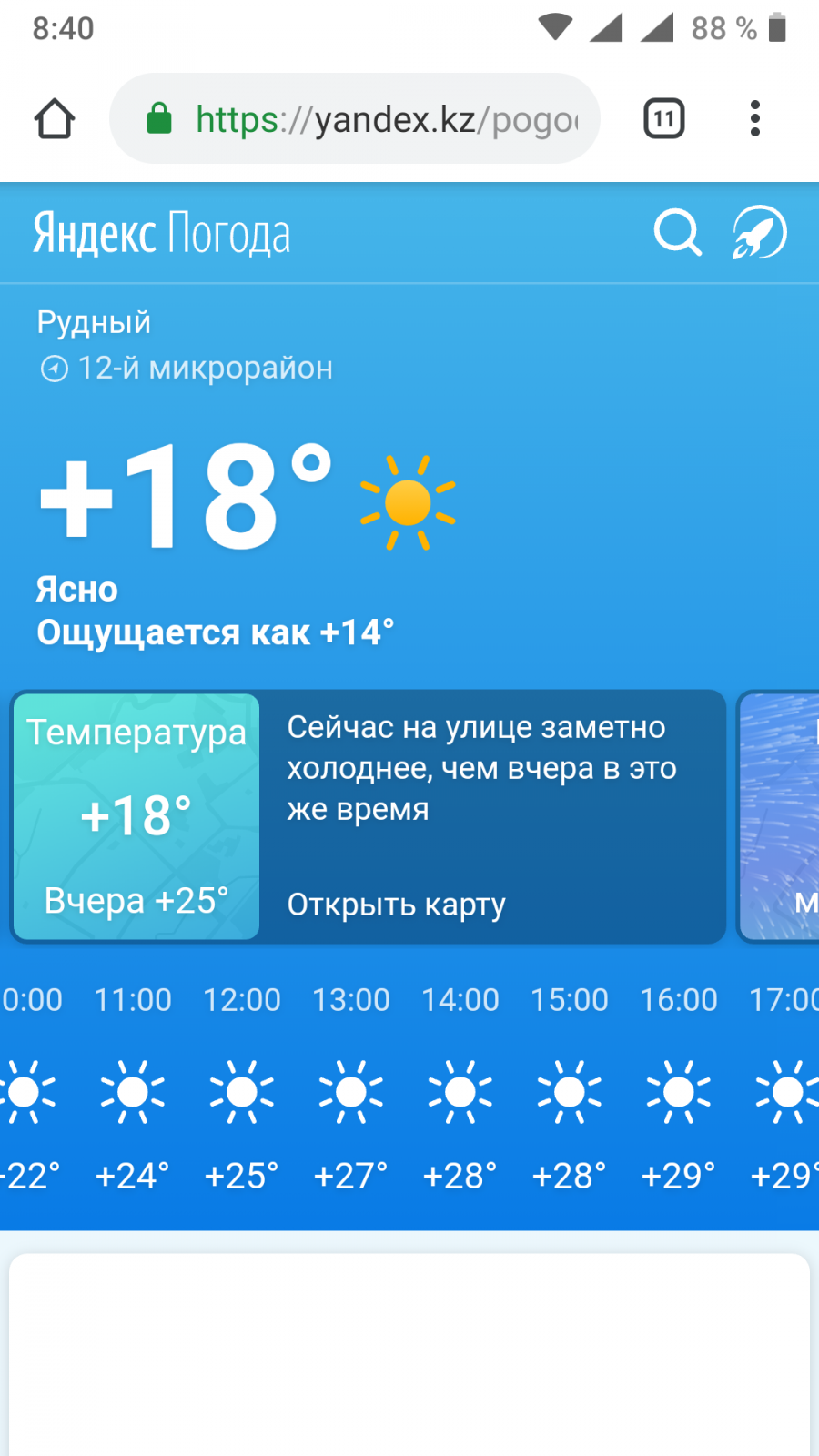Screen dimensions: 819x1456
Task: Open the Yandex Weather search icon
Action: point(678,233)
